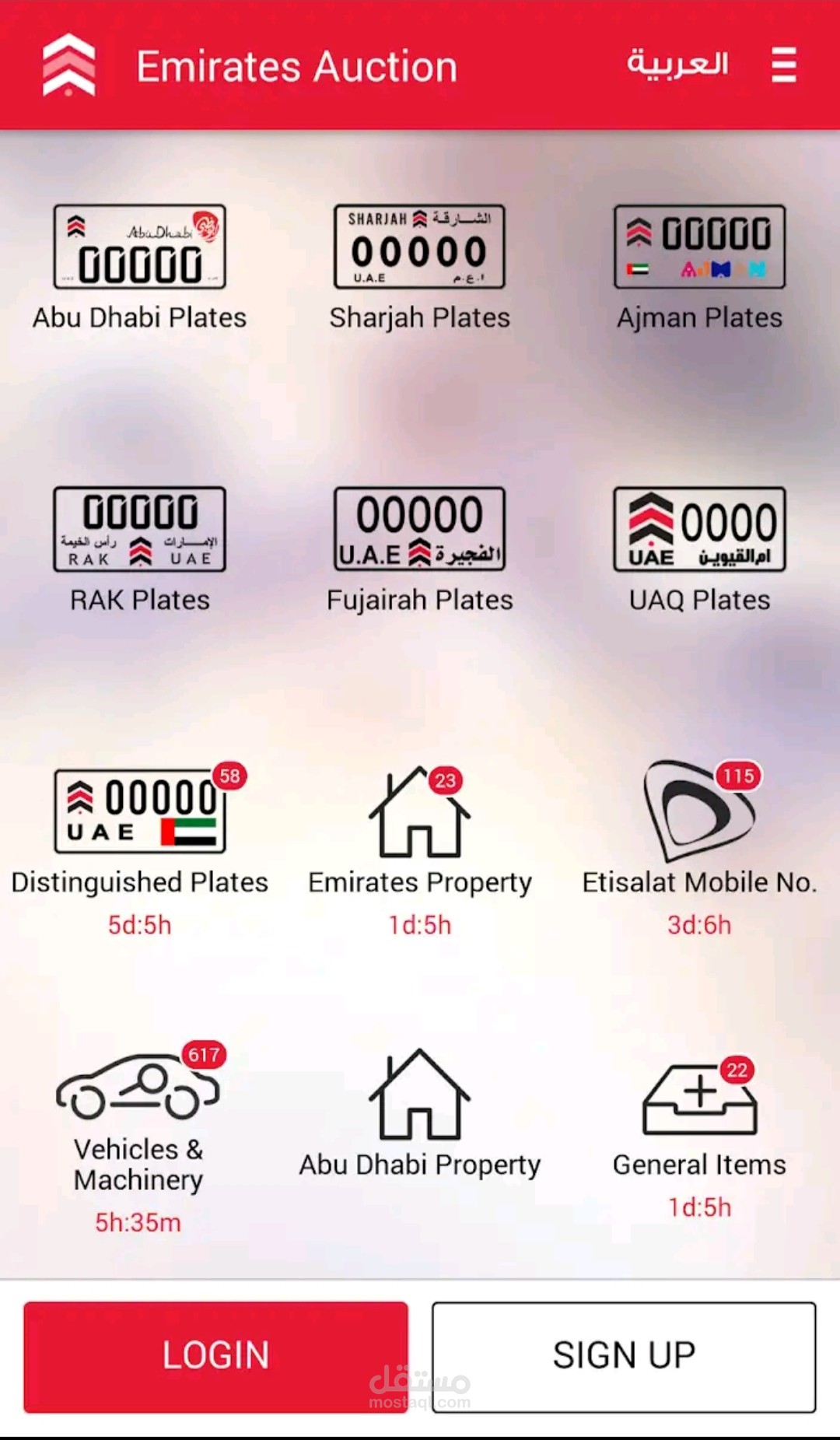Open Distinguished Plates auction
This screenshot has width=840, height=1440.
pos(140,850)
